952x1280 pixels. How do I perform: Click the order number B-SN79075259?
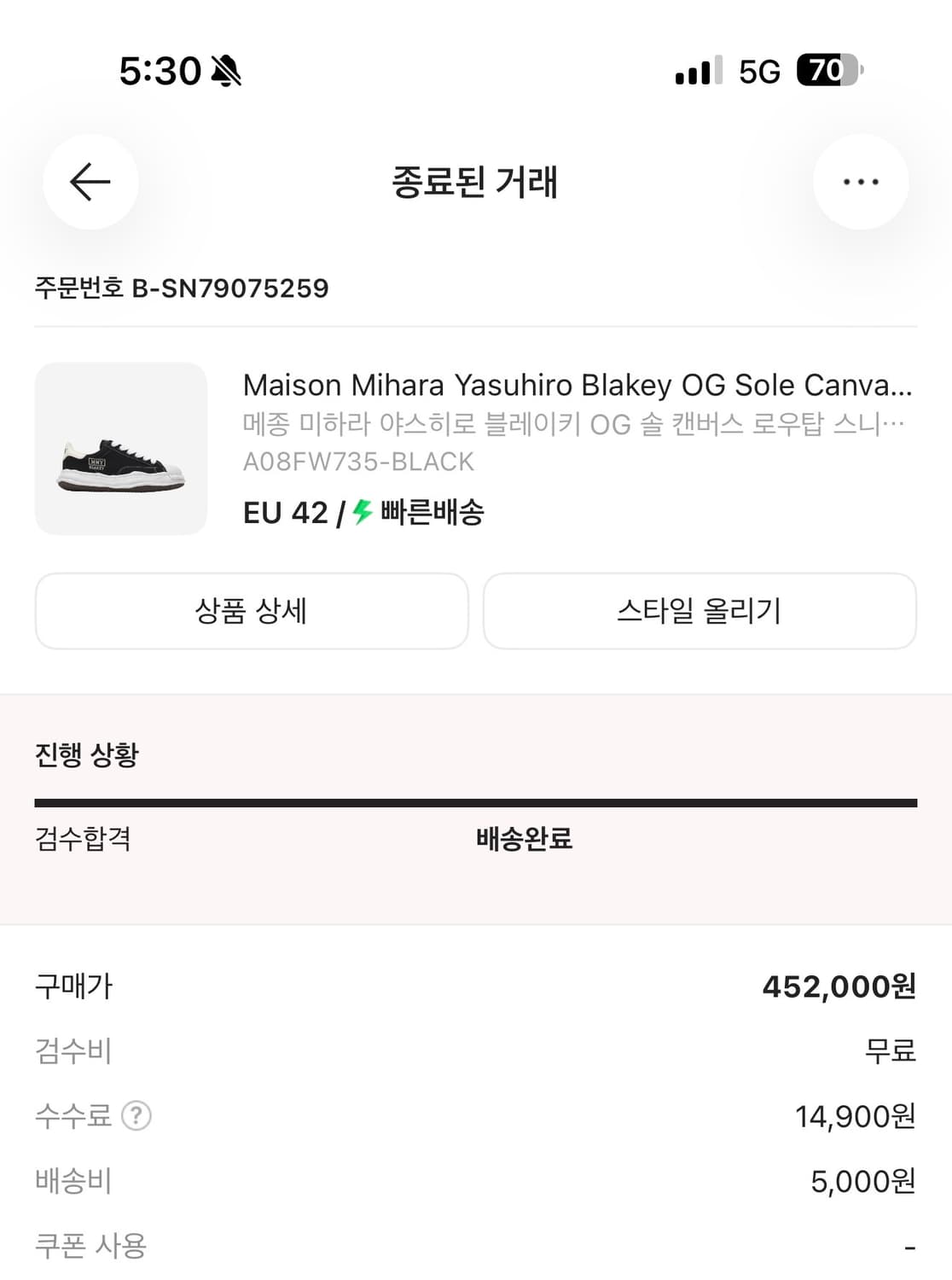click(182, 288)
